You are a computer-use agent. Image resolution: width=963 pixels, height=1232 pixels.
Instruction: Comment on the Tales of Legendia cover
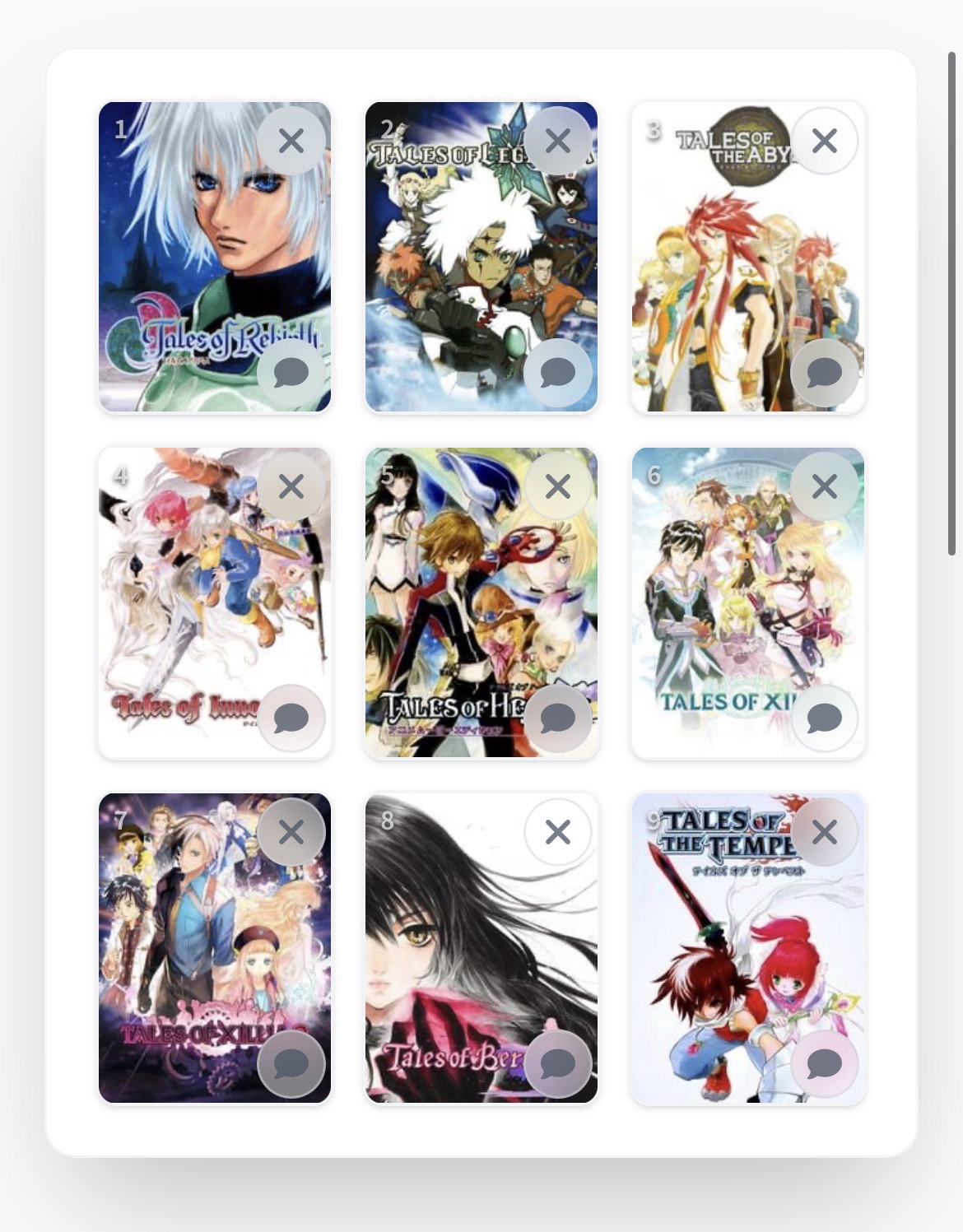point(558,372)
